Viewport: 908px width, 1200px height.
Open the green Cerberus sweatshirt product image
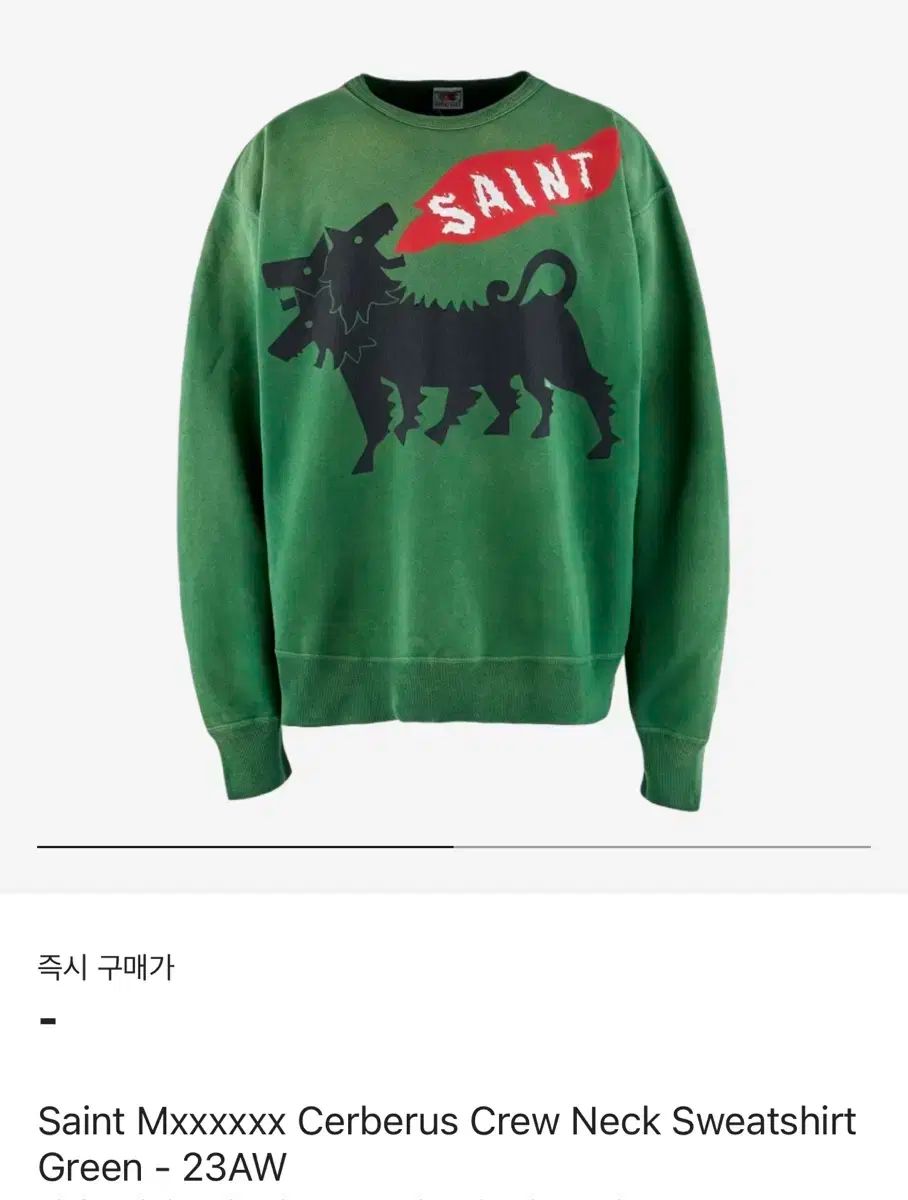tap(454, 430)
